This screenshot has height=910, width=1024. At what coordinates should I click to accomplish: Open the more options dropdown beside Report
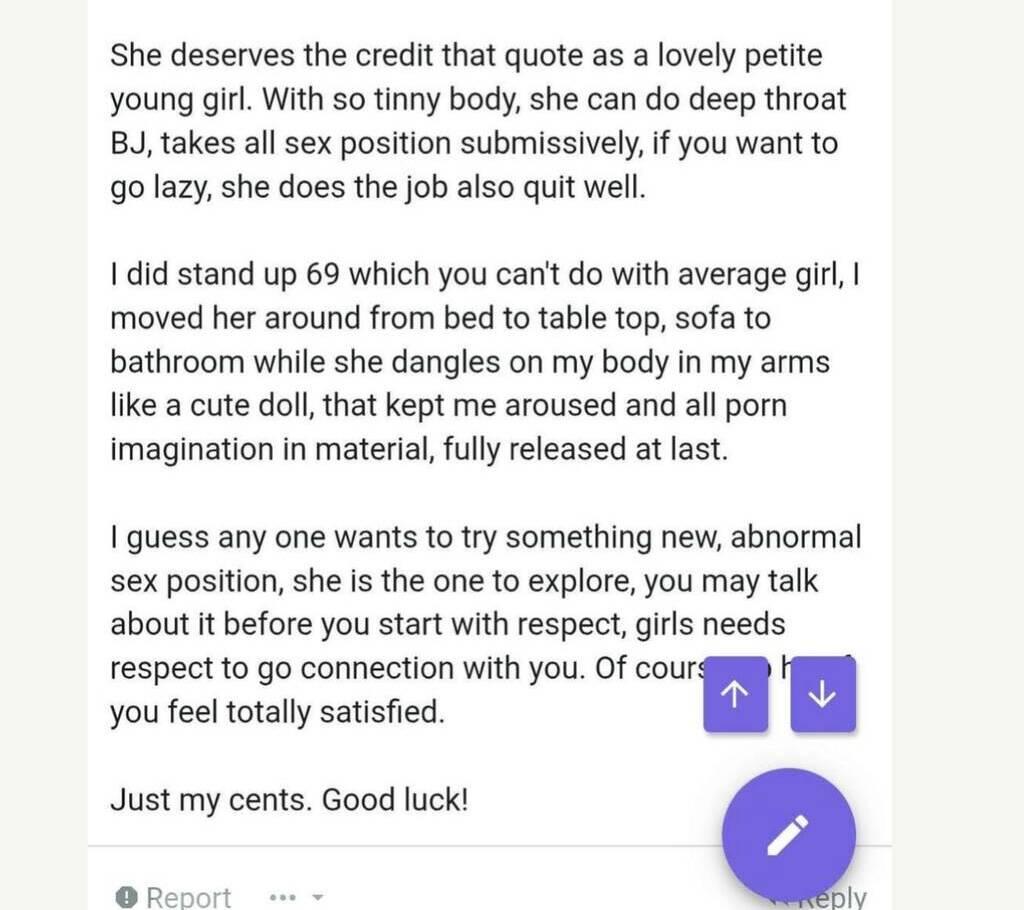click(x=297, y=897)
